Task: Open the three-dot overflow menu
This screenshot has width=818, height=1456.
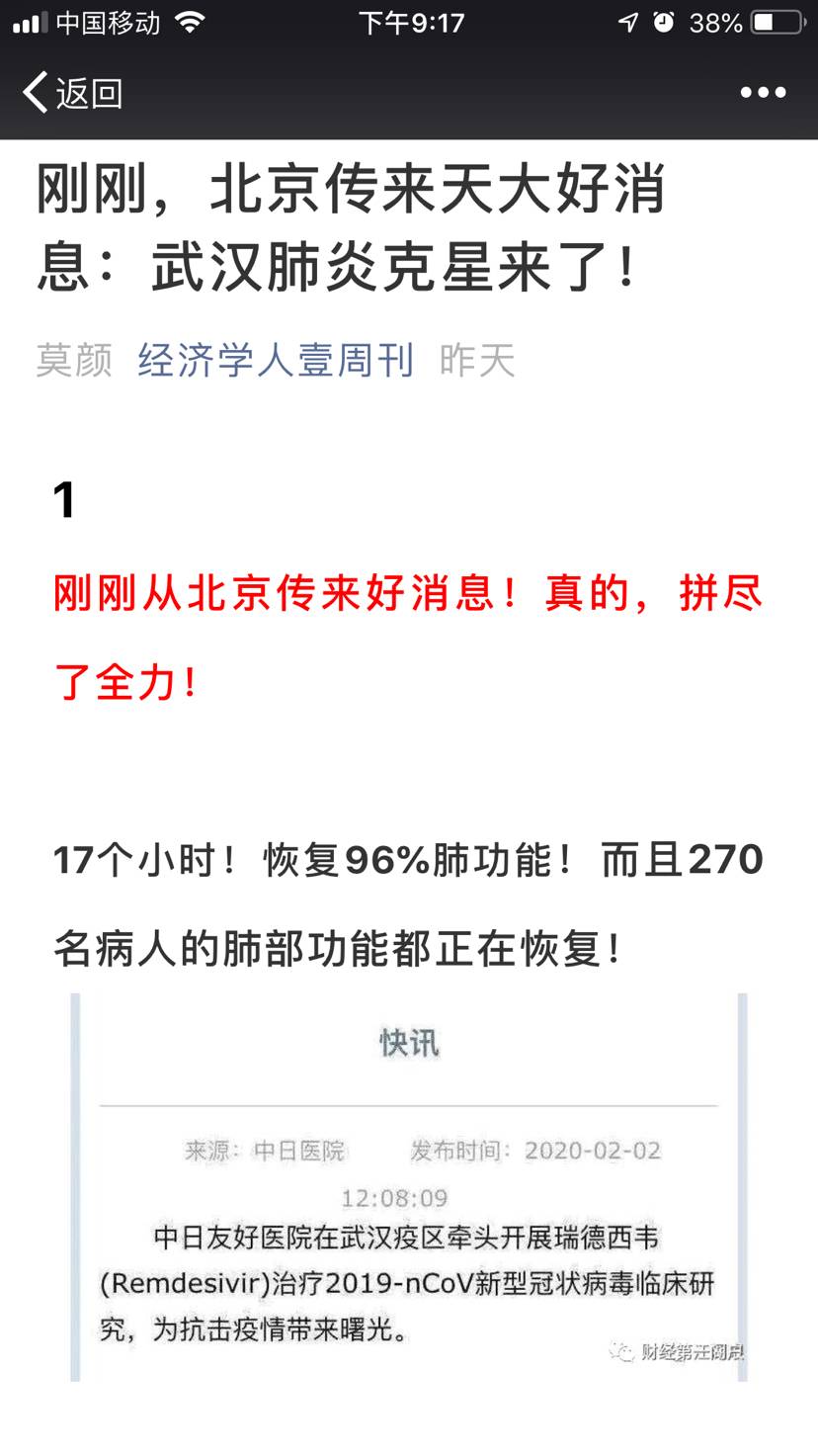Action: pos(763,93)
